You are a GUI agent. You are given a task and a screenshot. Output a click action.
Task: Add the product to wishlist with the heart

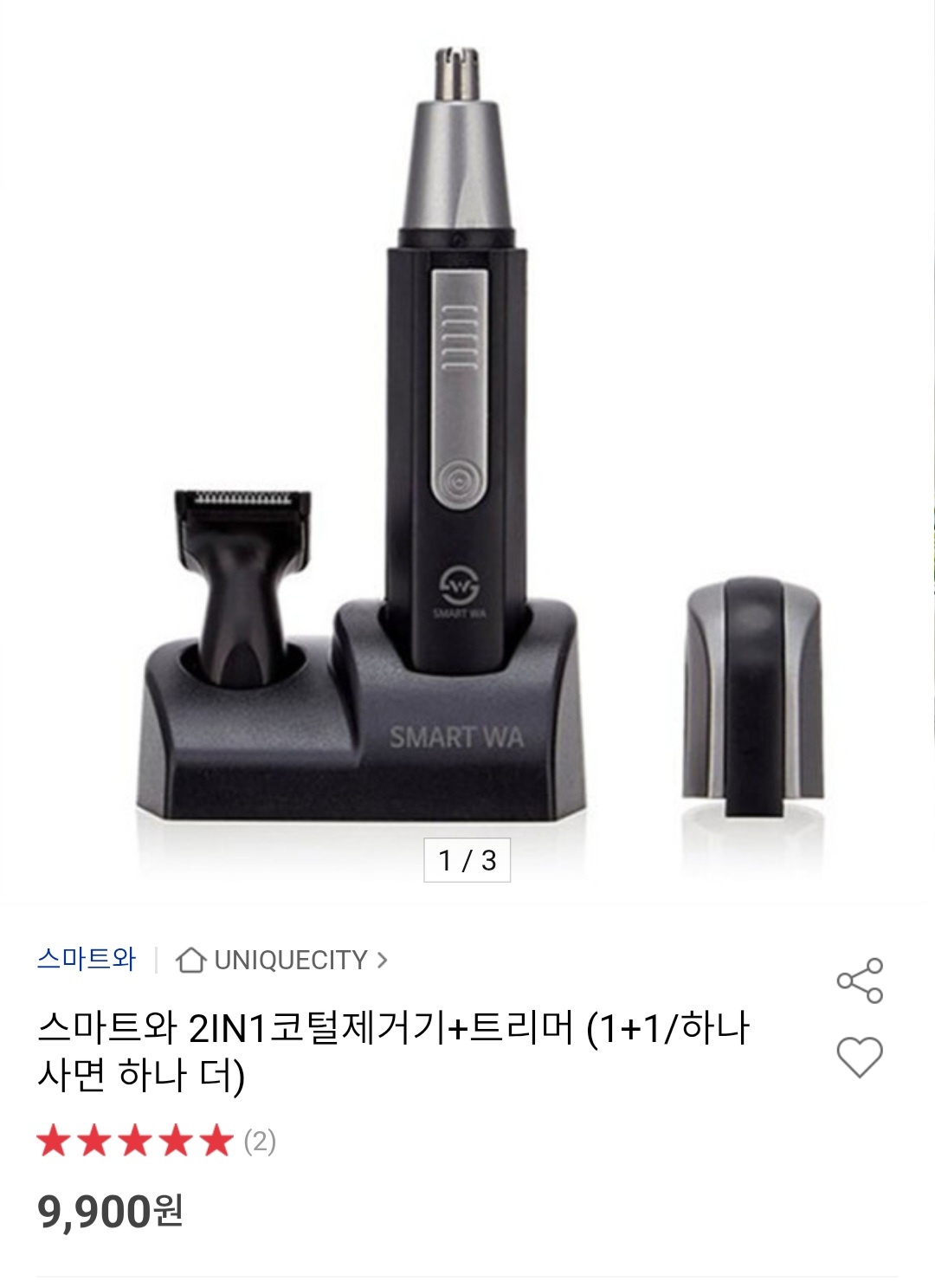point(860,1057)
